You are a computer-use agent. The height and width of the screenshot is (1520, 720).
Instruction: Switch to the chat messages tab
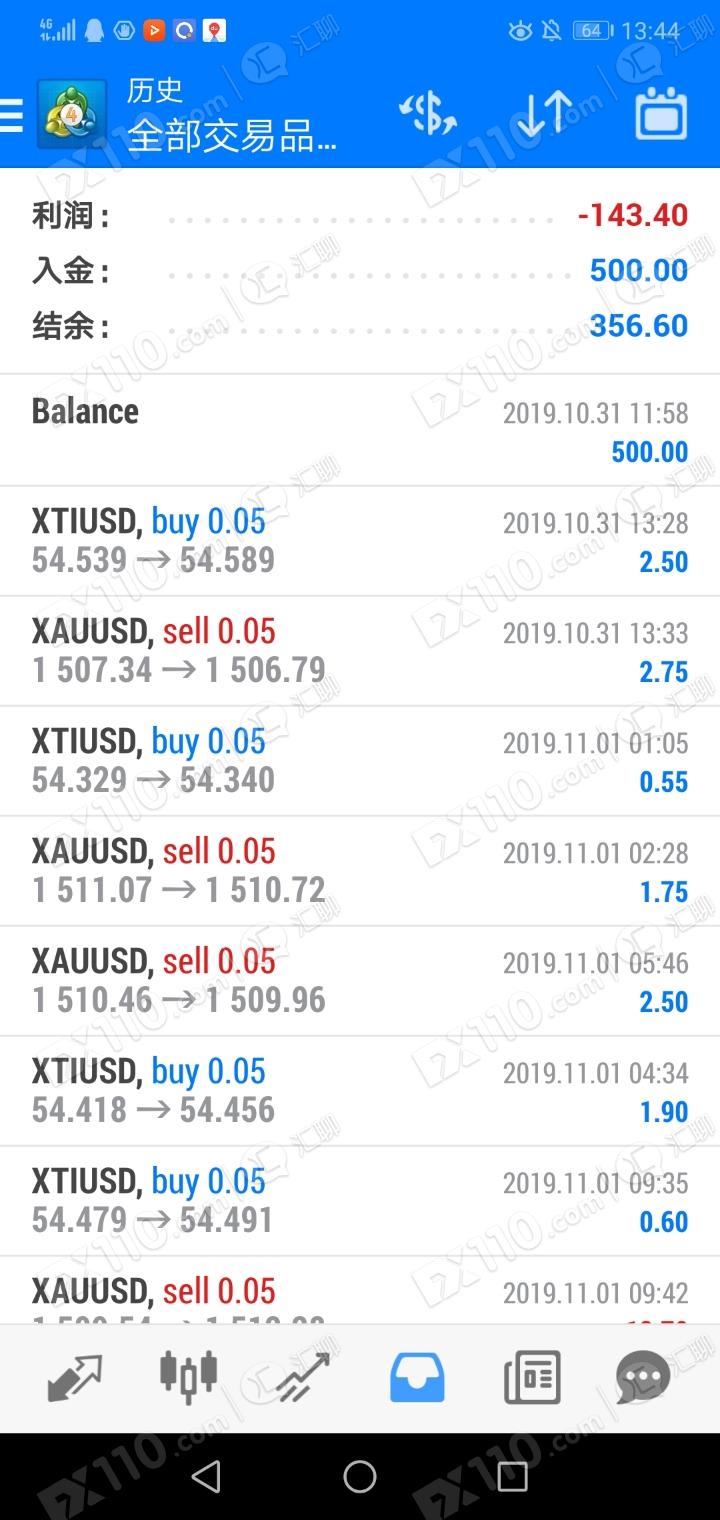[642, 1378]
